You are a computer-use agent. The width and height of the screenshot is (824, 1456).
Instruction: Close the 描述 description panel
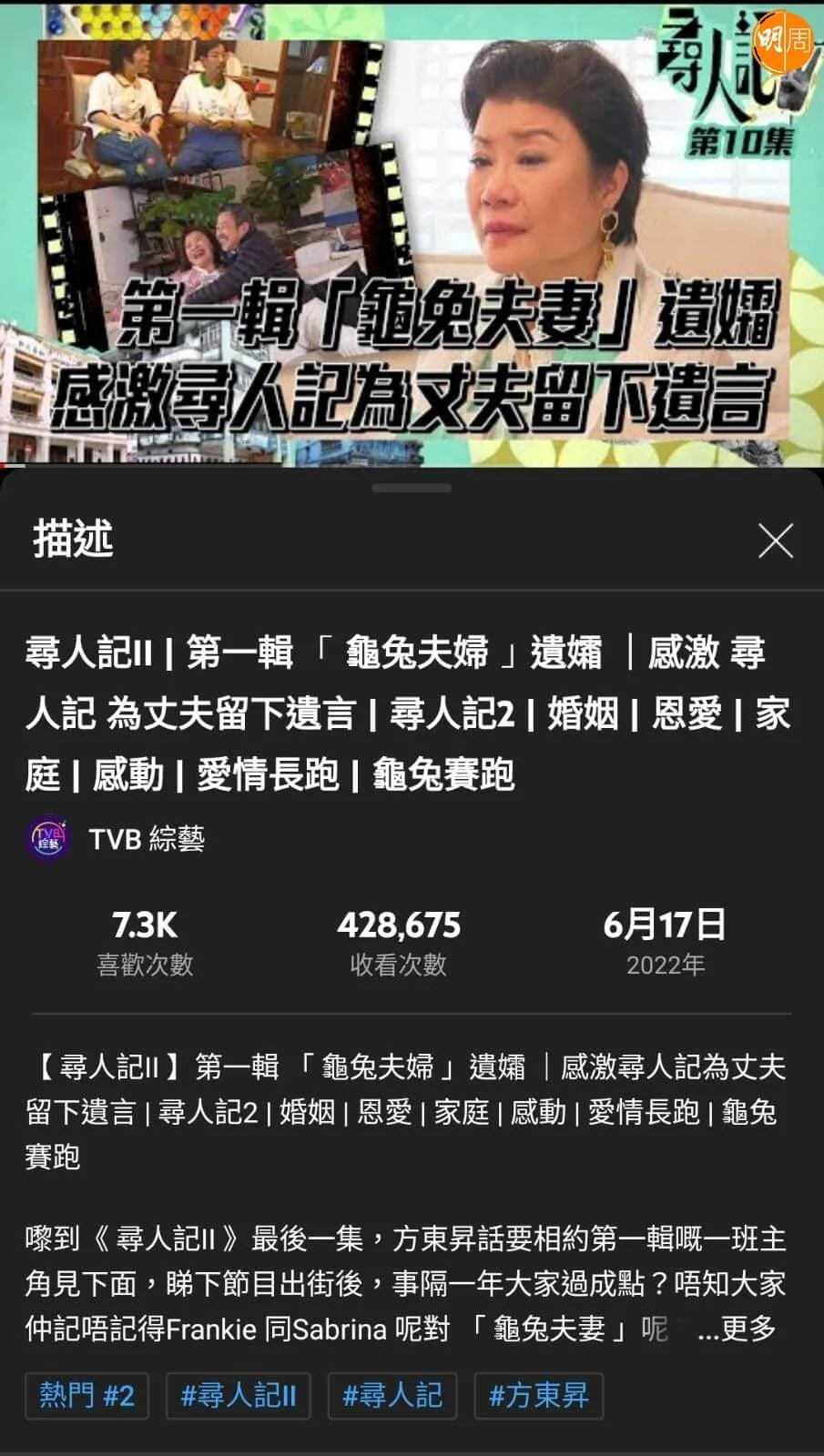[775, 541]
